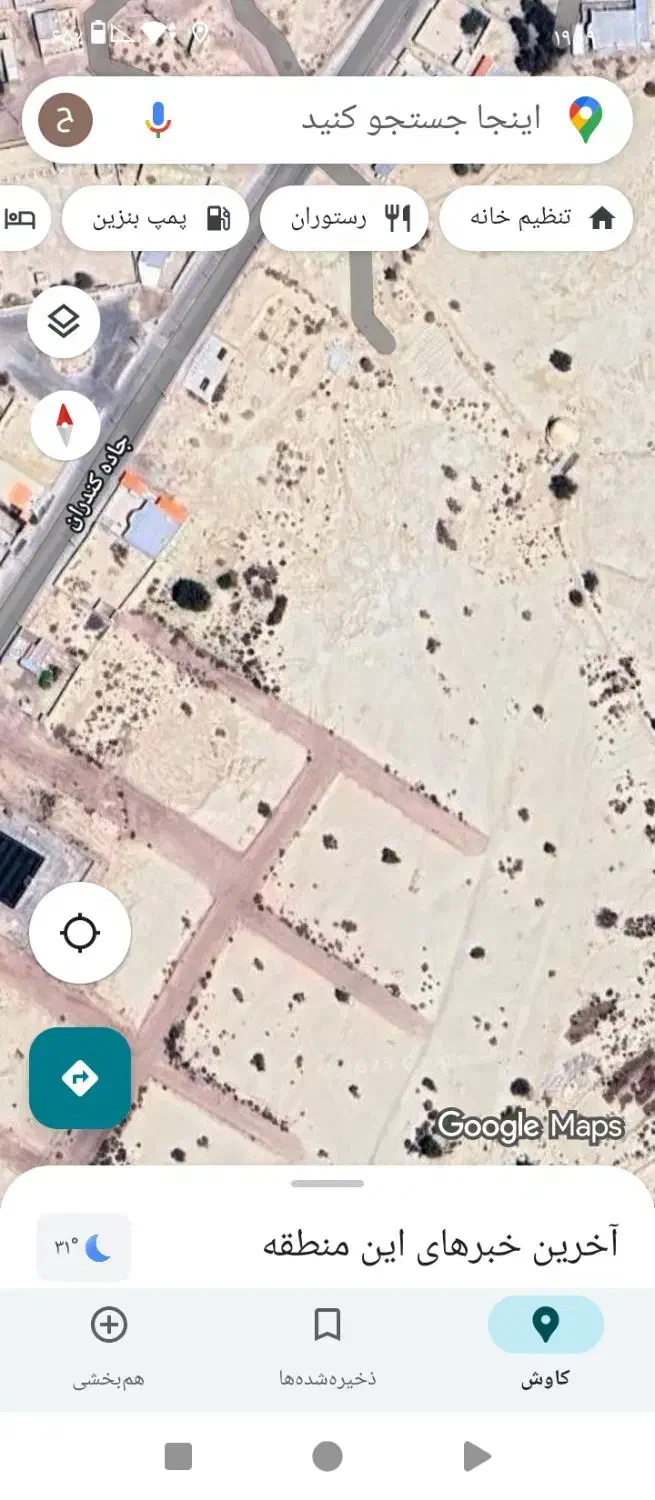Select the 'تنظیم خانه' chip
The height and width of the screenshot is (1500, 655).
point(536,217)
